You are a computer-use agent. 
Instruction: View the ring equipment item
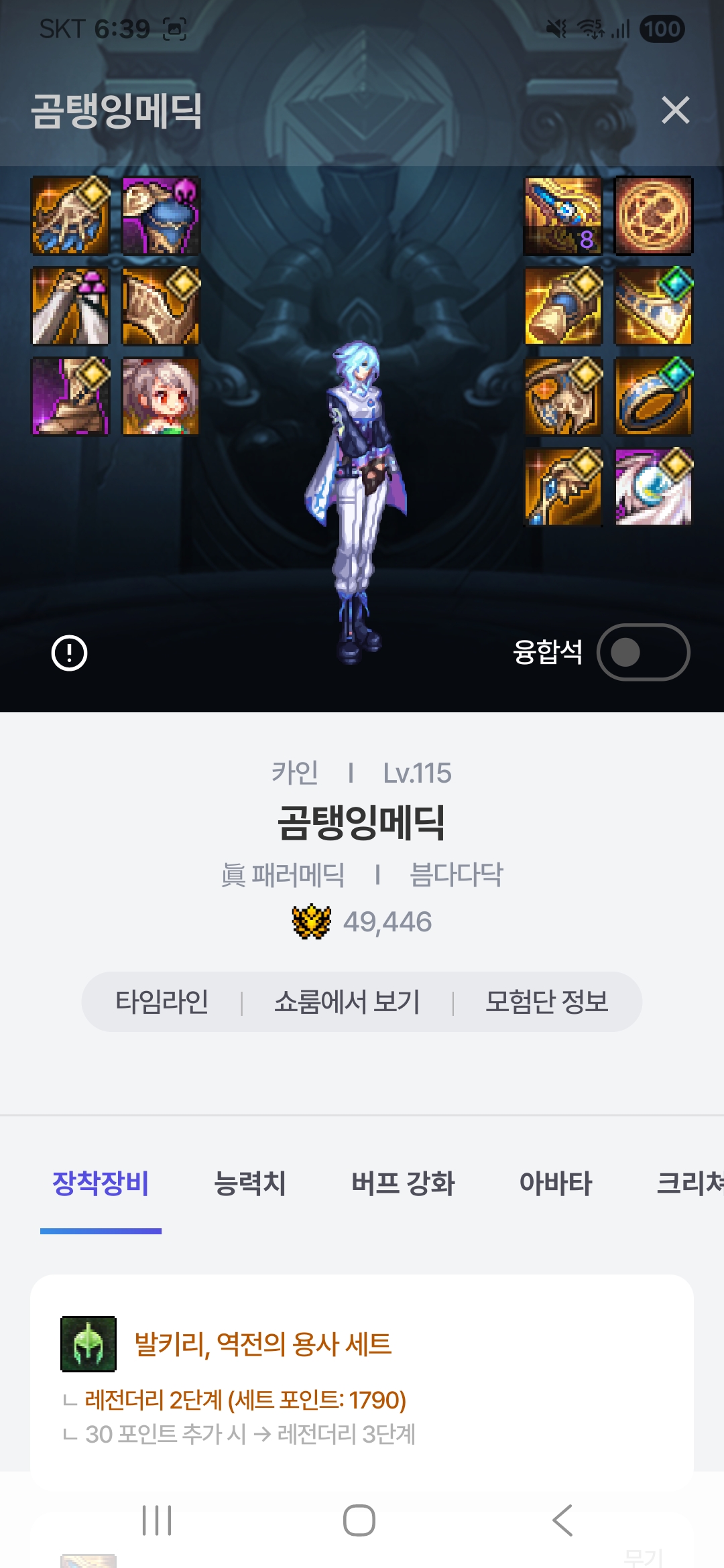[654, 397]
